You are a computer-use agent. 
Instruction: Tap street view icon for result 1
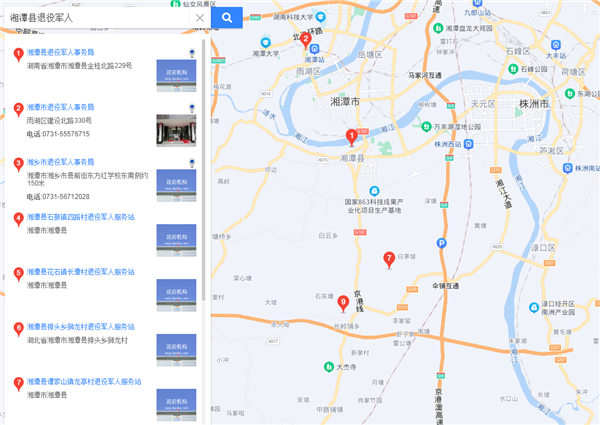(191, 52)
